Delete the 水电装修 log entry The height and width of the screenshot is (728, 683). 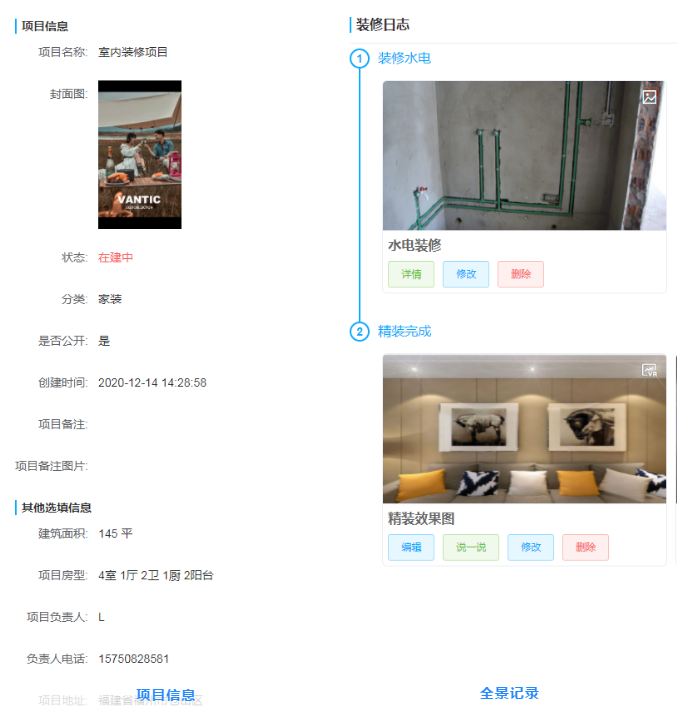520,274
